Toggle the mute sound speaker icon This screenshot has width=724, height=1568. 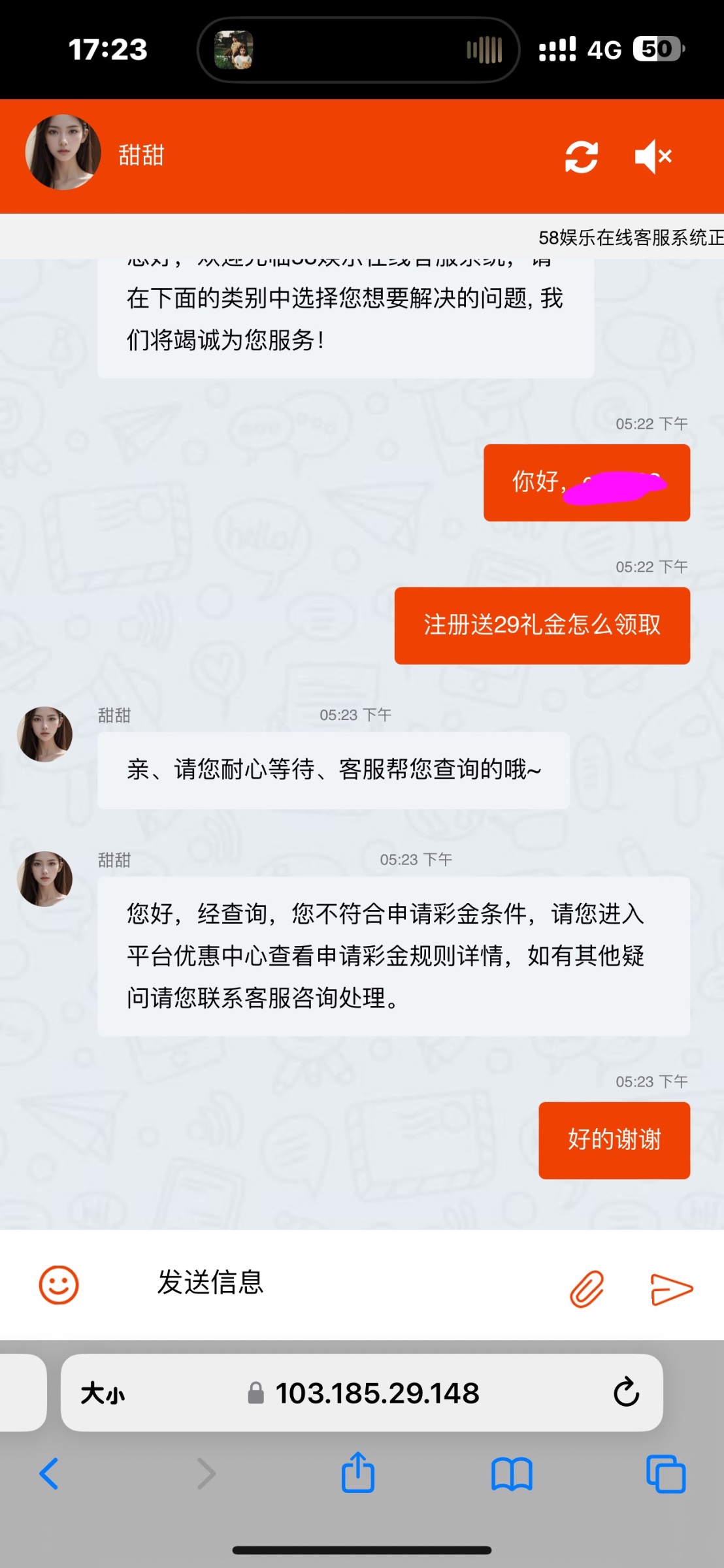(653, 157)
